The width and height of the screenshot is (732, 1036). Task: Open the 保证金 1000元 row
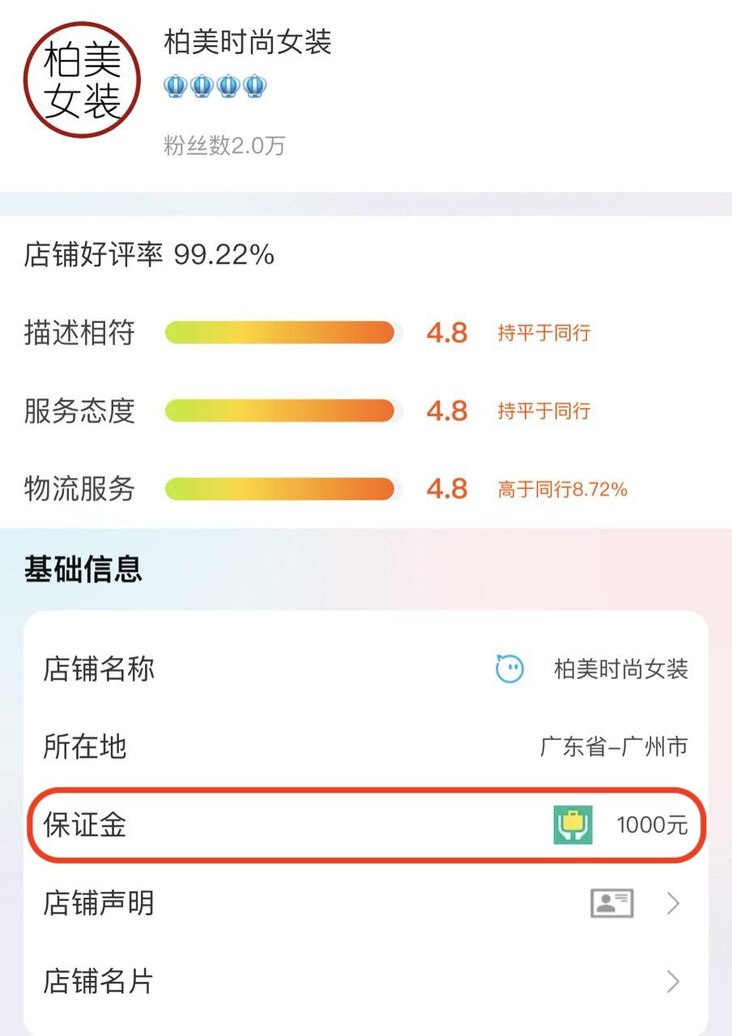click(366, 826)
